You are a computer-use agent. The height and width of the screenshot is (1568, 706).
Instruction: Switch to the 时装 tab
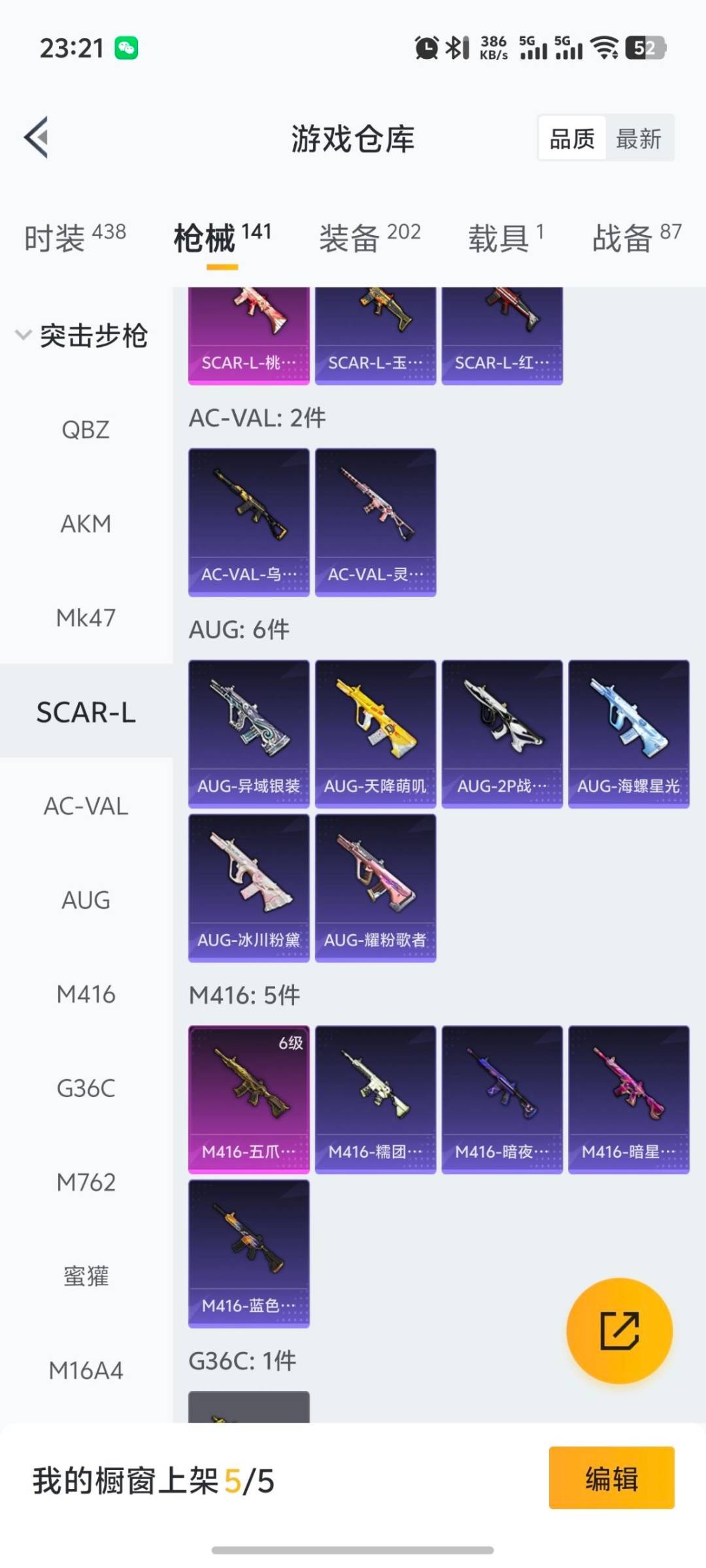pyautogui.click(x=75, y=237)
